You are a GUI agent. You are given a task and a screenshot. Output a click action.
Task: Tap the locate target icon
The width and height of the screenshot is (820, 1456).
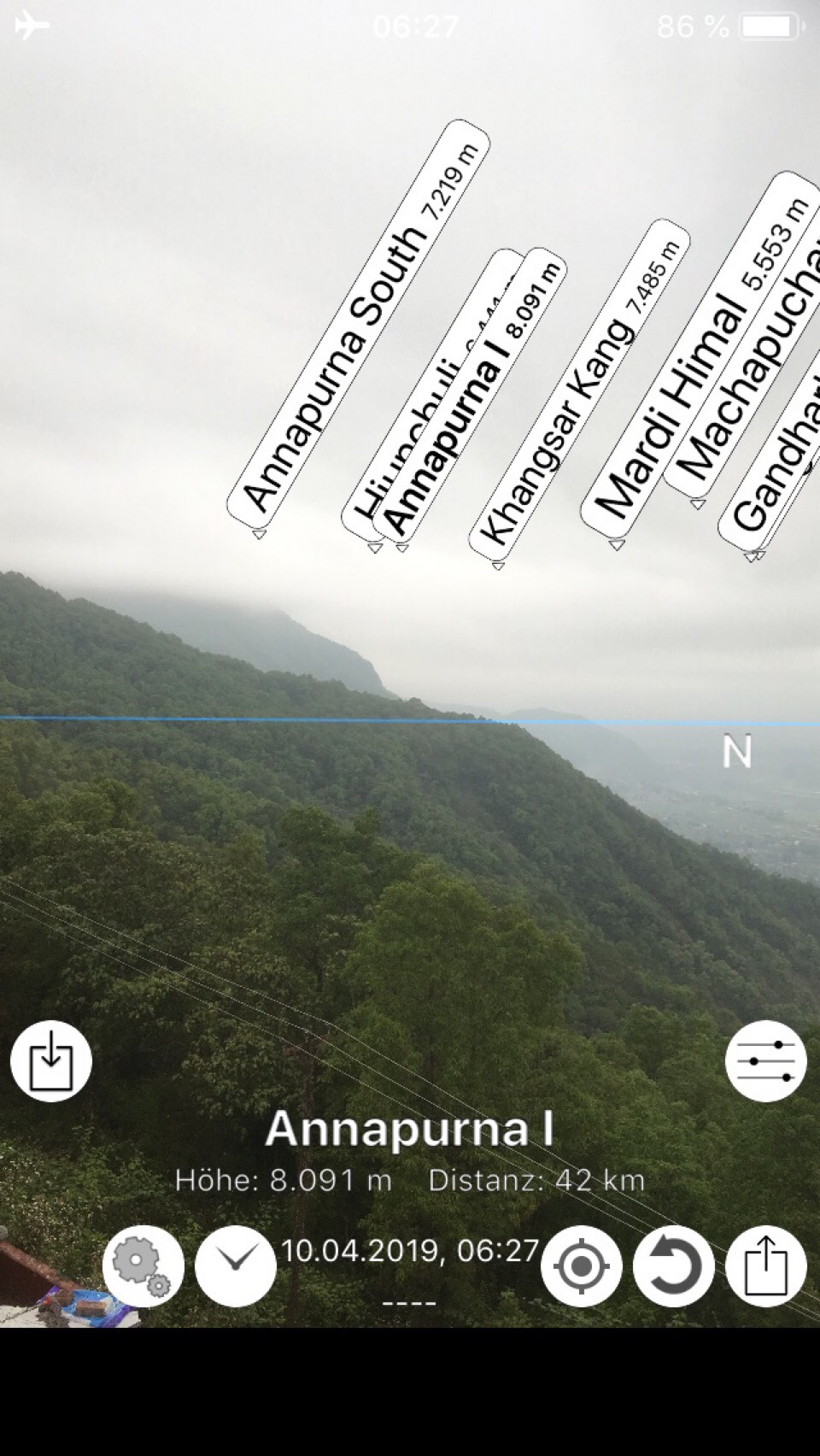coord(582,1266)
